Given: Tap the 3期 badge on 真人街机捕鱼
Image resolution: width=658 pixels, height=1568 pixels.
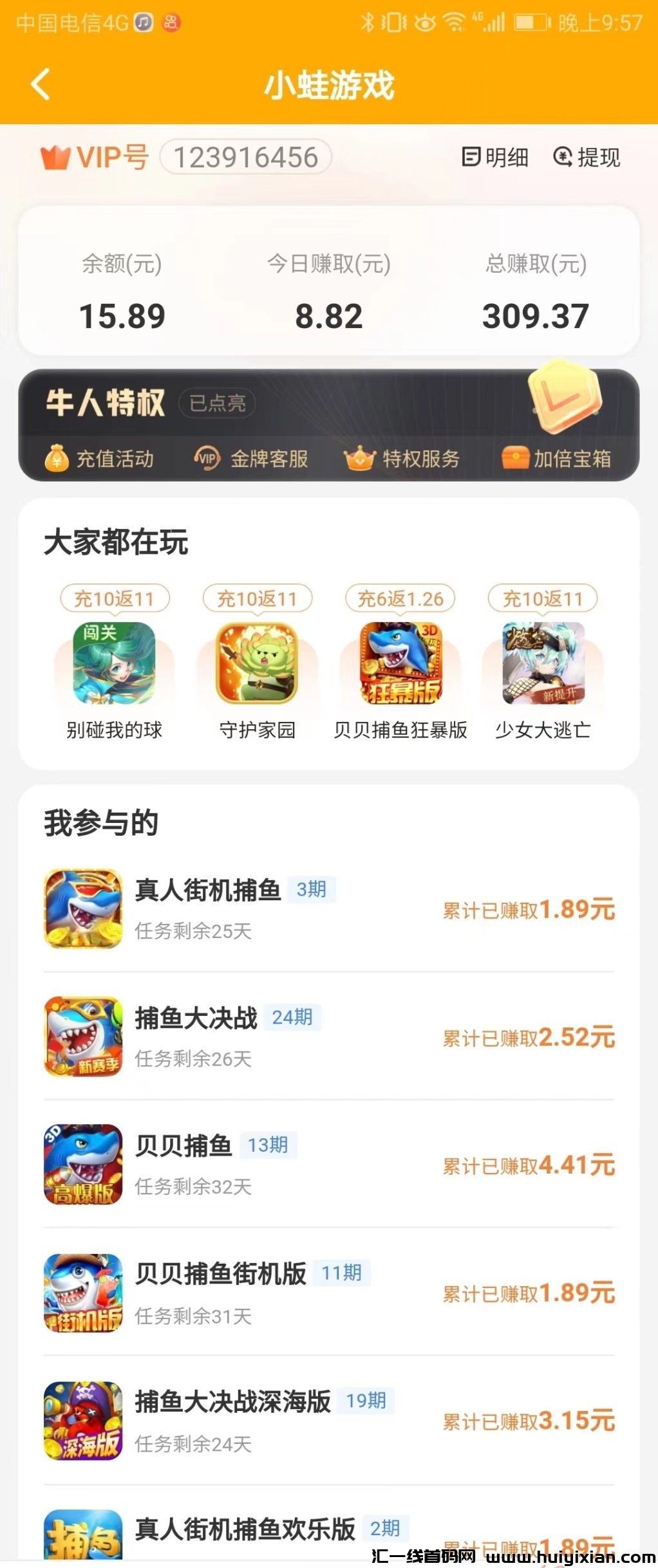Looking at the screenshot, I should coord(310,887).
